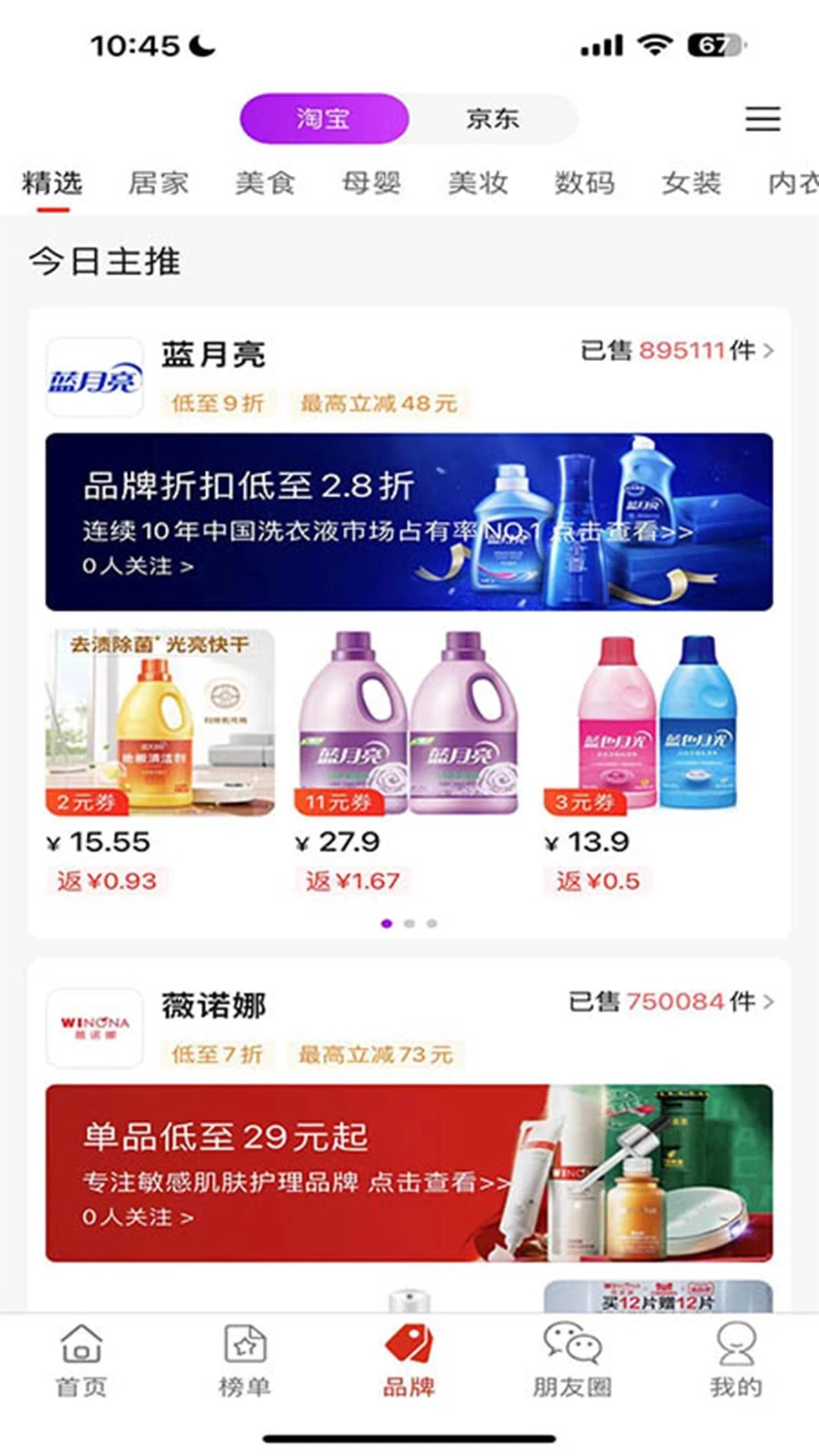Switch to the 京东 platform toggle
This screenshot has height=1456, width=819.
click(491, 118)
